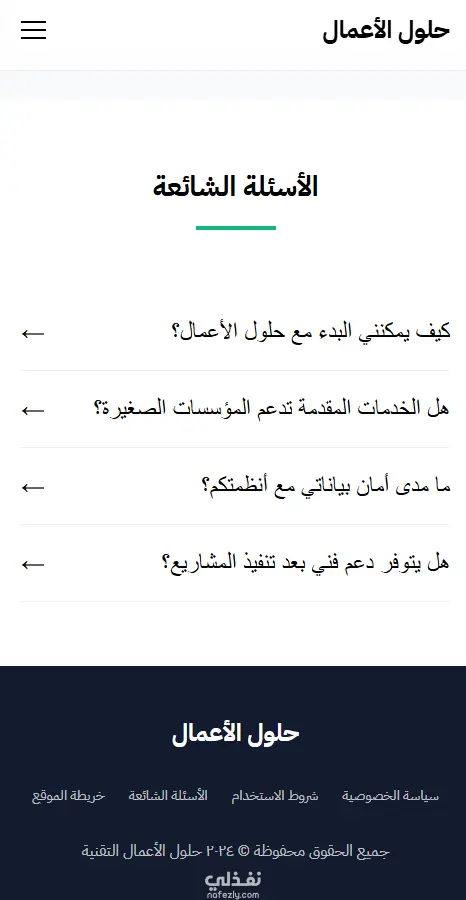Open the hamburger menu
Screen dimensions: 466x900
tap(33, 30)
